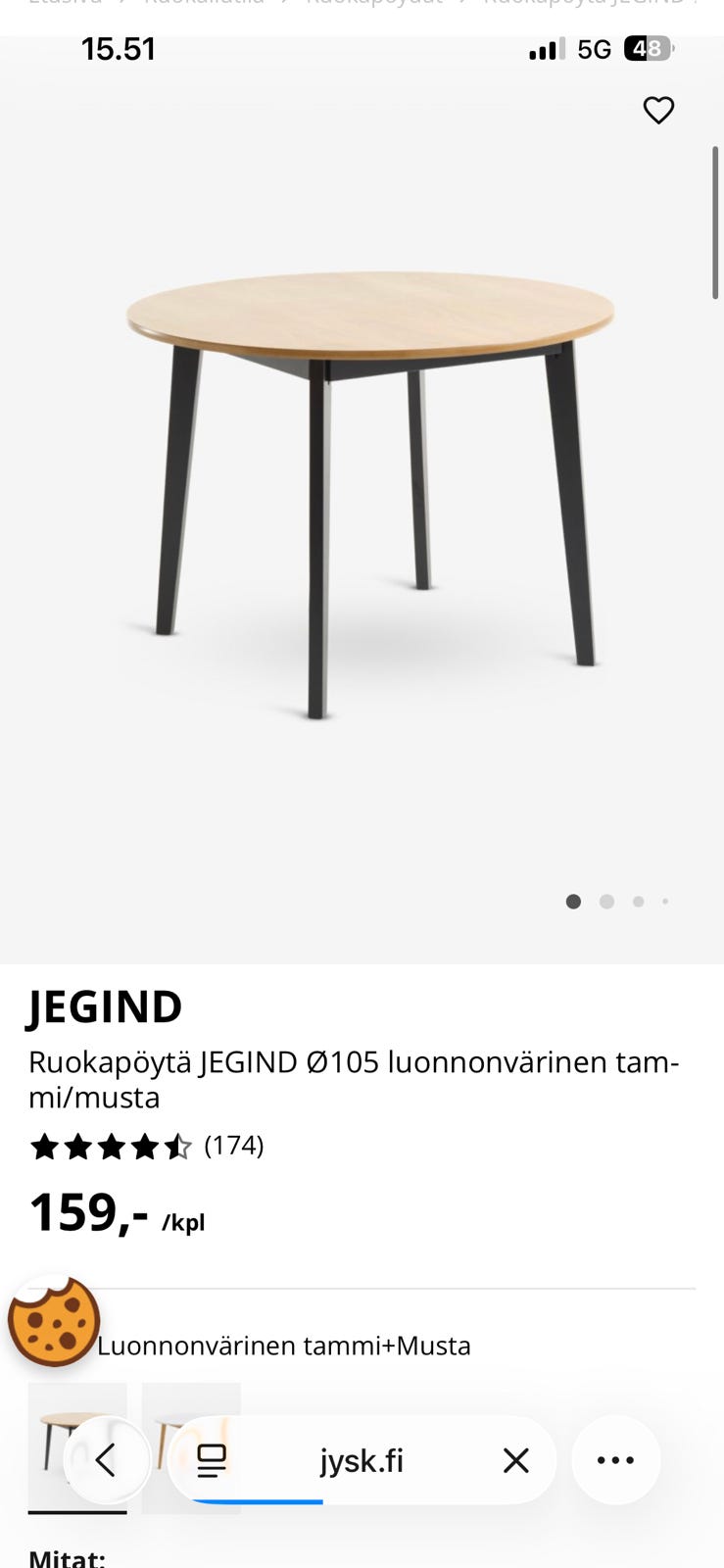
Task: Open the browser's three-dot menu
Action: pyautogui.click(x=615, y=1460)
